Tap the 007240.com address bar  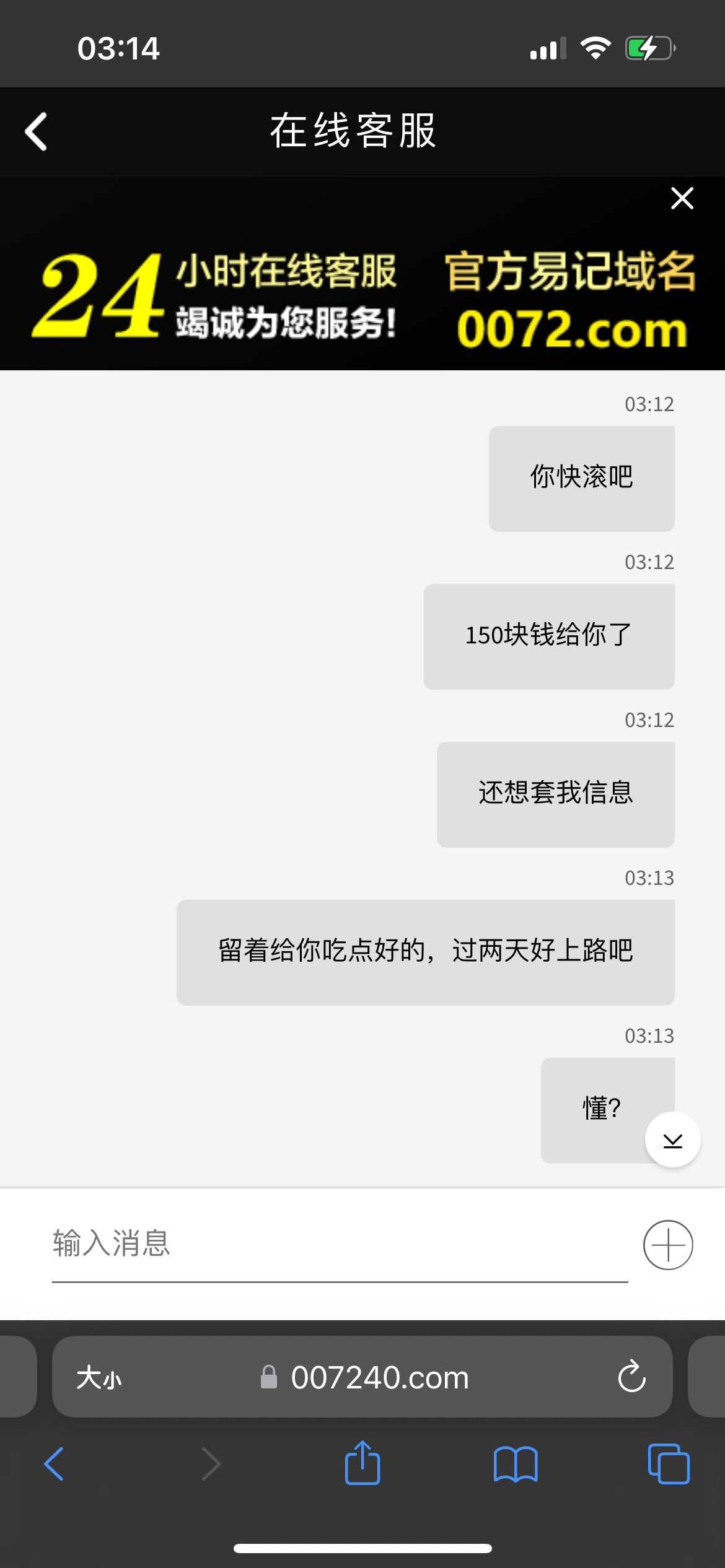379,1378
